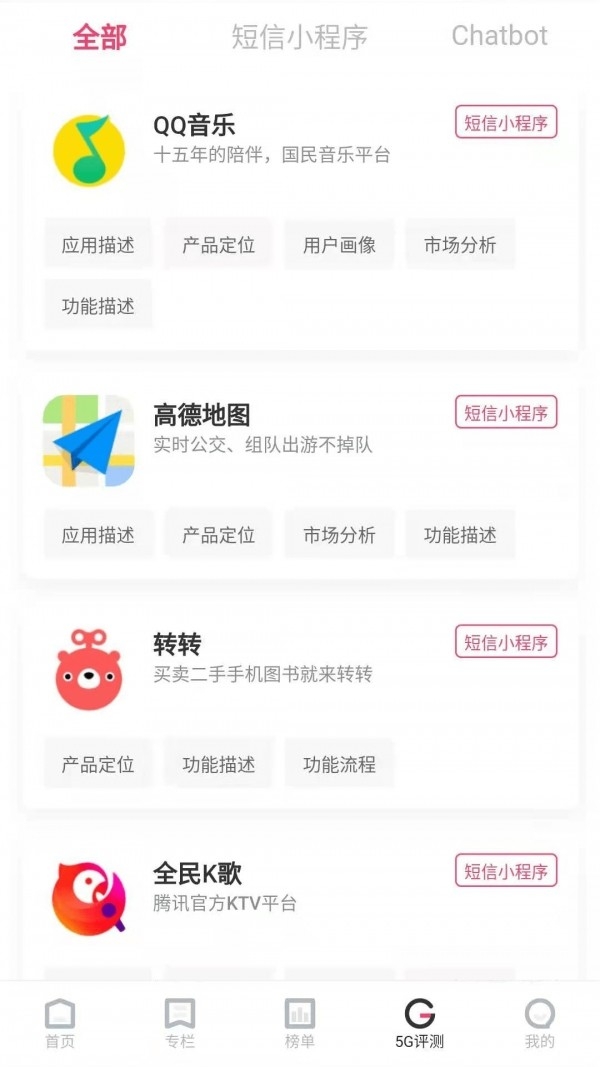Switch to the 短信小程序 tab

pos(299,36)
